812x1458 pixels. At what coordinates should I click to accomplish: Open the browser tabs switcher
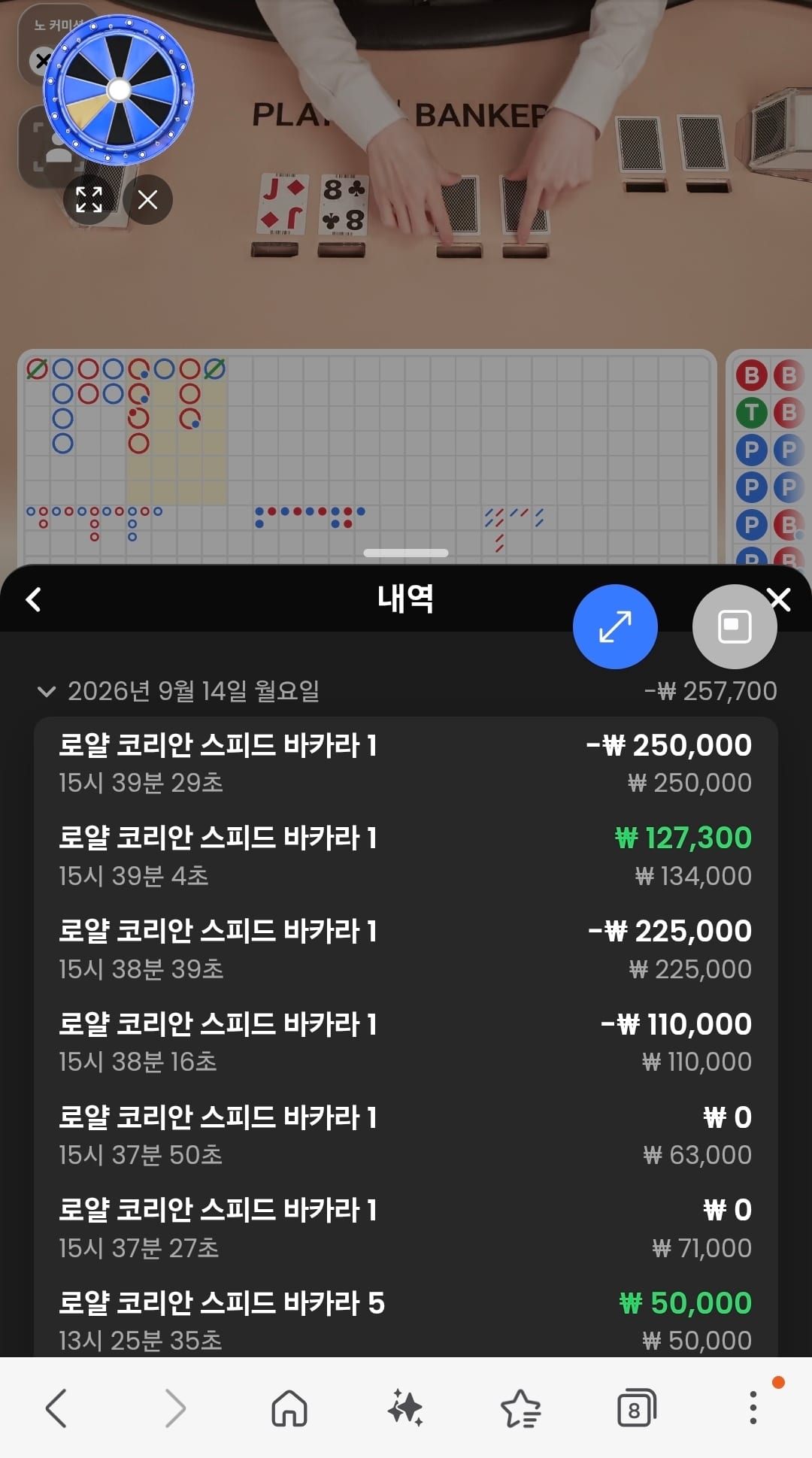(x=636, y=1408)
